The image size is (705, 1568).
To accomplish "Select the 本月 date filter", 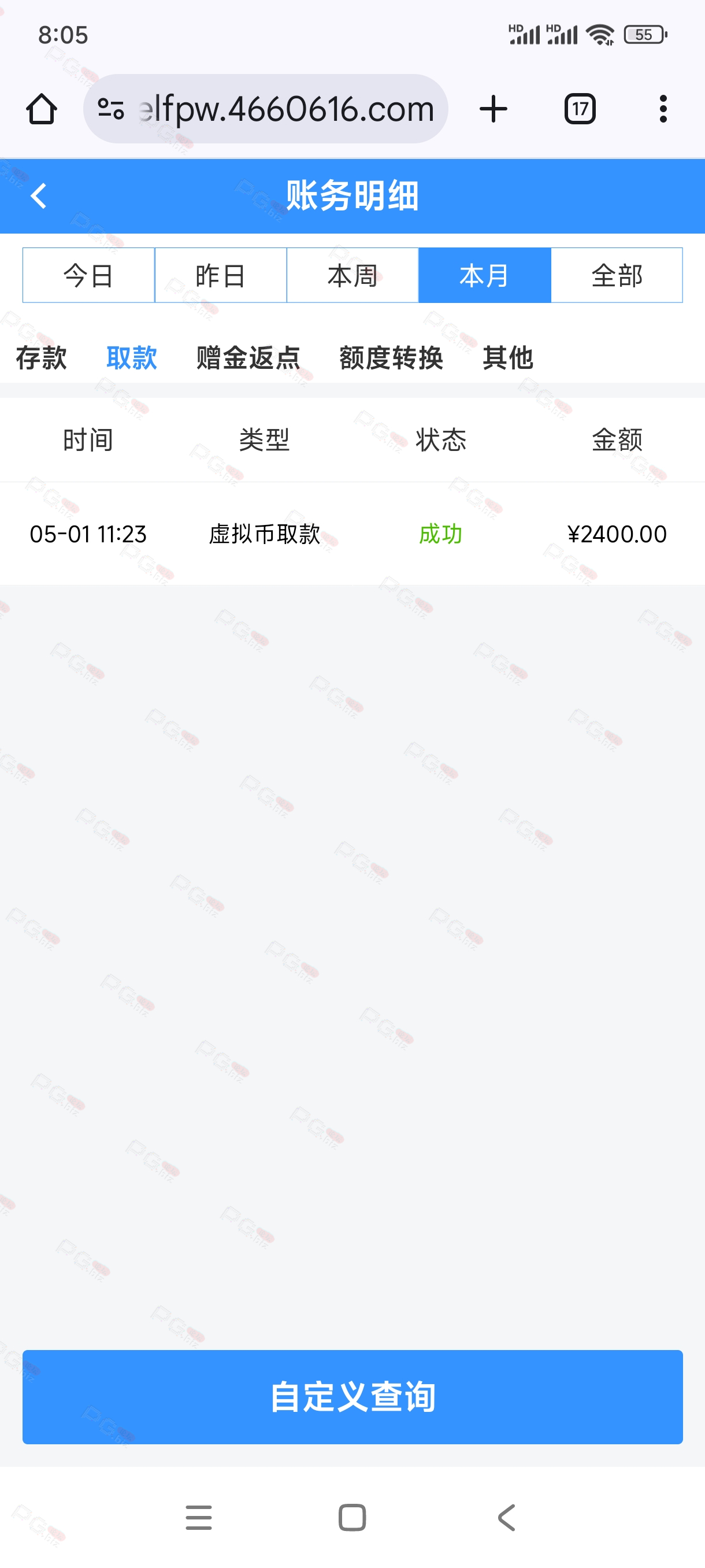I will pyautogui.click(x=485, y=275).
